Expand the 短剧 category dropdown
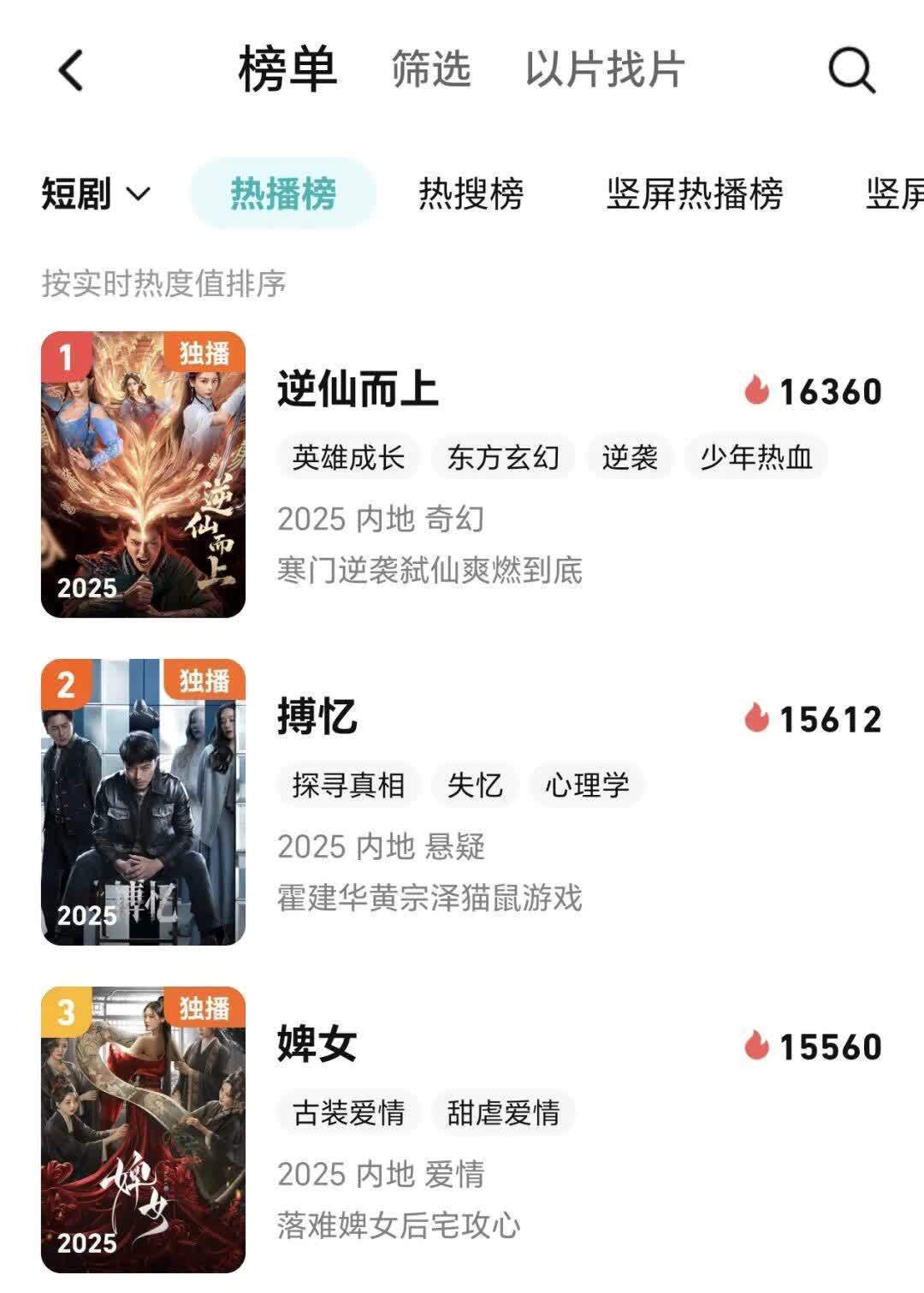This screenshot has height=1293, width=924. 96,194
